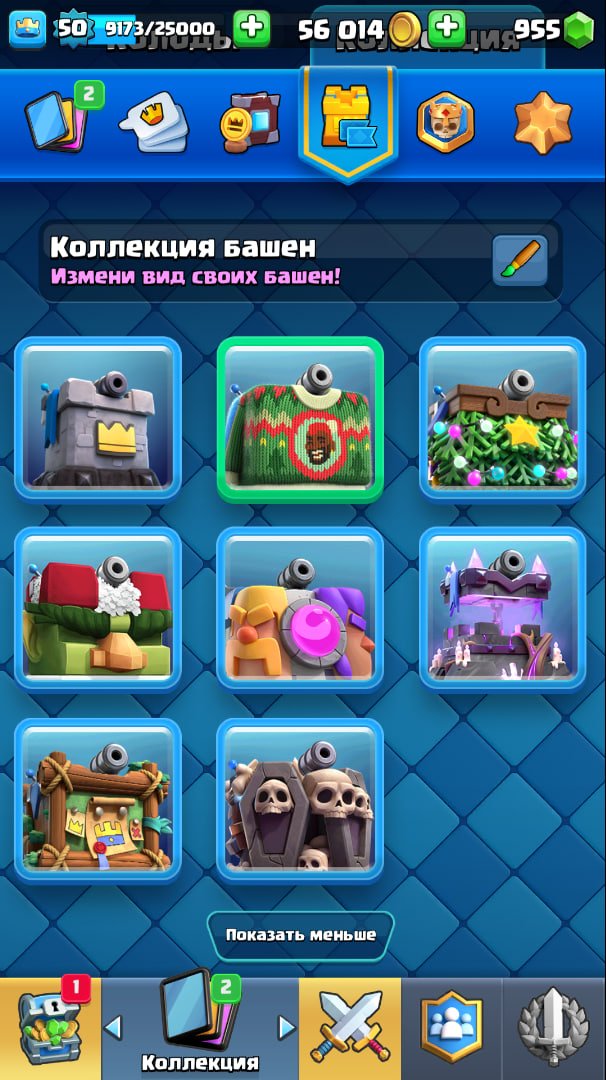Choose the Christmas tree tower skin
The image size is (606, 1080).
[x=502, y=418]
